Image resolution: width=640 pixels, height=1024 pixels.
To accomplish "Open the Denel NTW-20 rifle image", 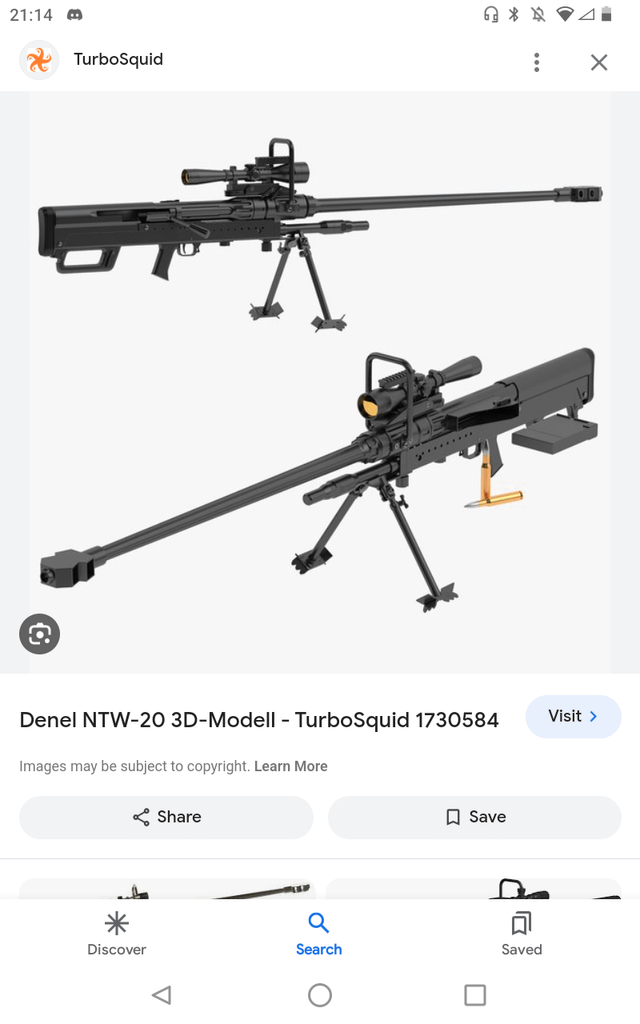I will (320, 380).
